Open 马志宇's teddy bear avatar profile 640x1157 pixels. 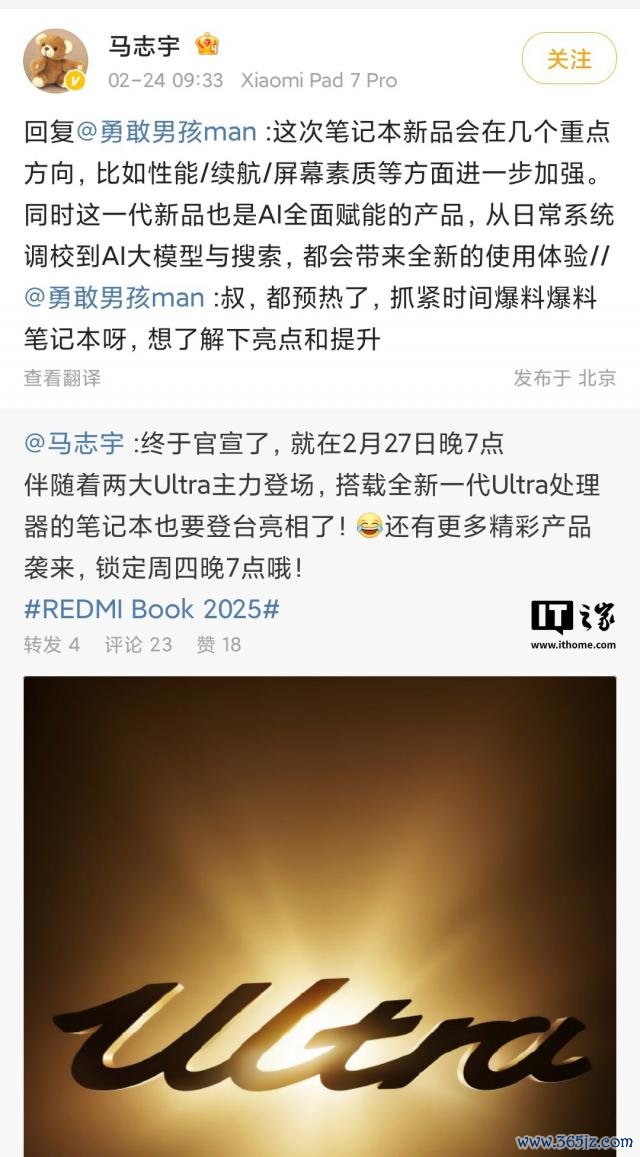[x=55, y=60]
